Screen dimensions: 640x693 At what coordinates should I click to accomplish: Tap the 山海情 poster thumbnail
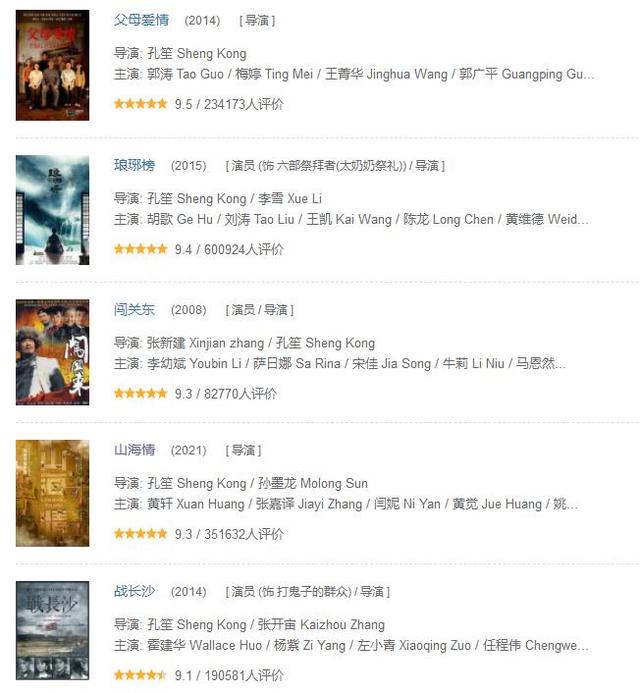tap(52, 493)
